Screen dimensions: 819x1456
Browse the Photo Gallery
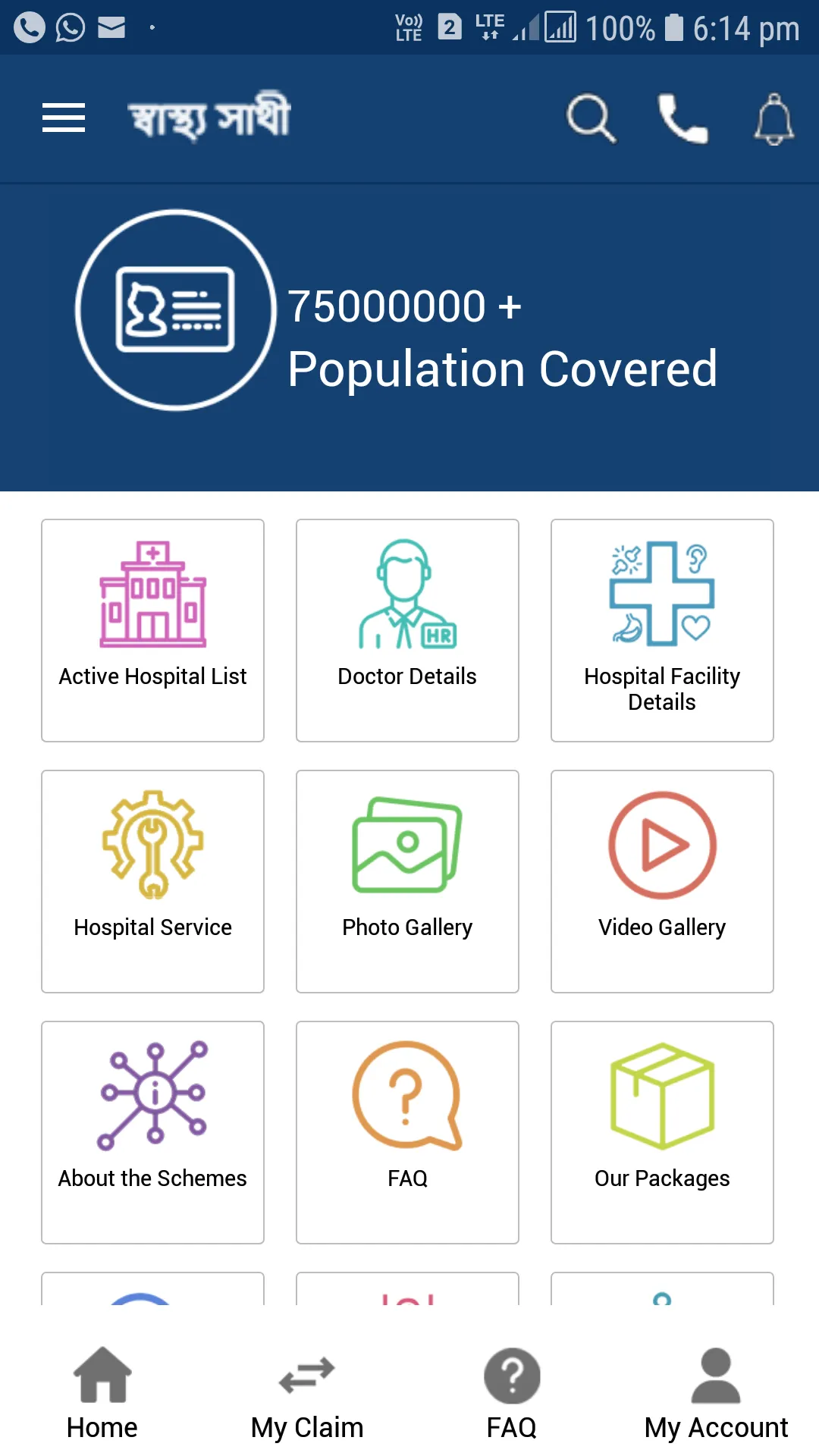point(407,881)
